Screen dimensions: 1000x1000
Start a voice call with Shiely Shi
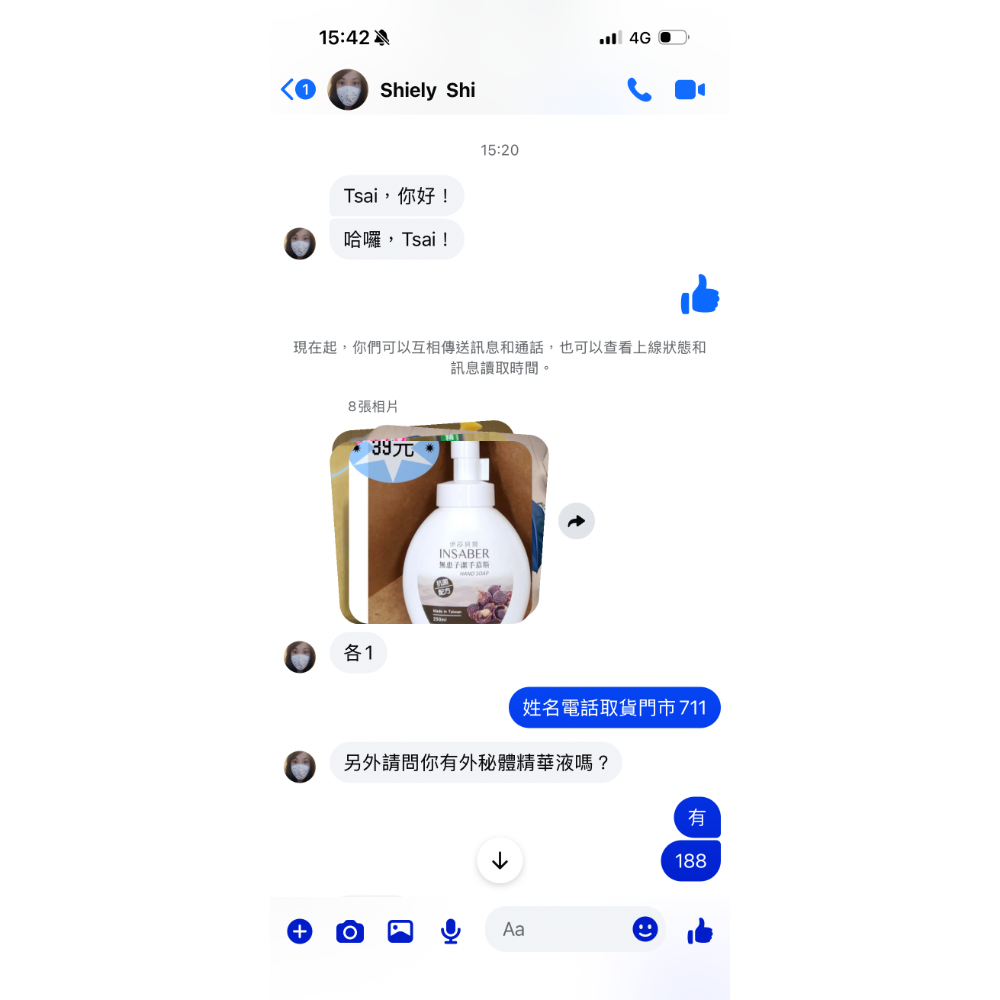(639, 90)
